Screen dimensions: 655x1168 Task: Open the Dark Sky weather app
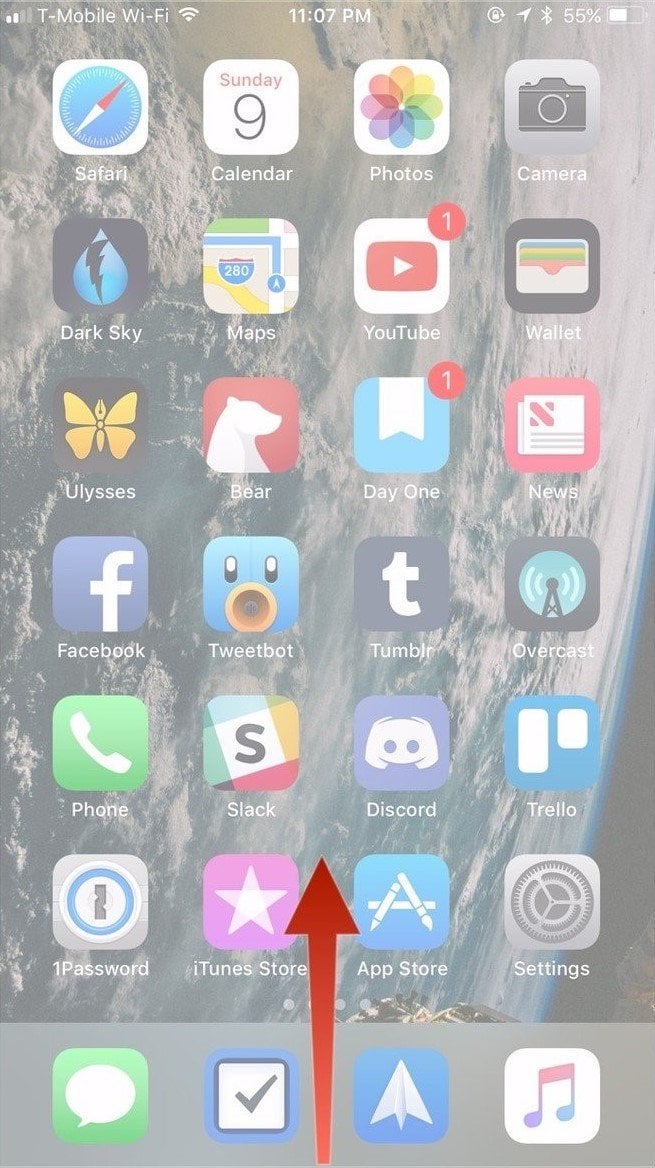coord(100,266)
